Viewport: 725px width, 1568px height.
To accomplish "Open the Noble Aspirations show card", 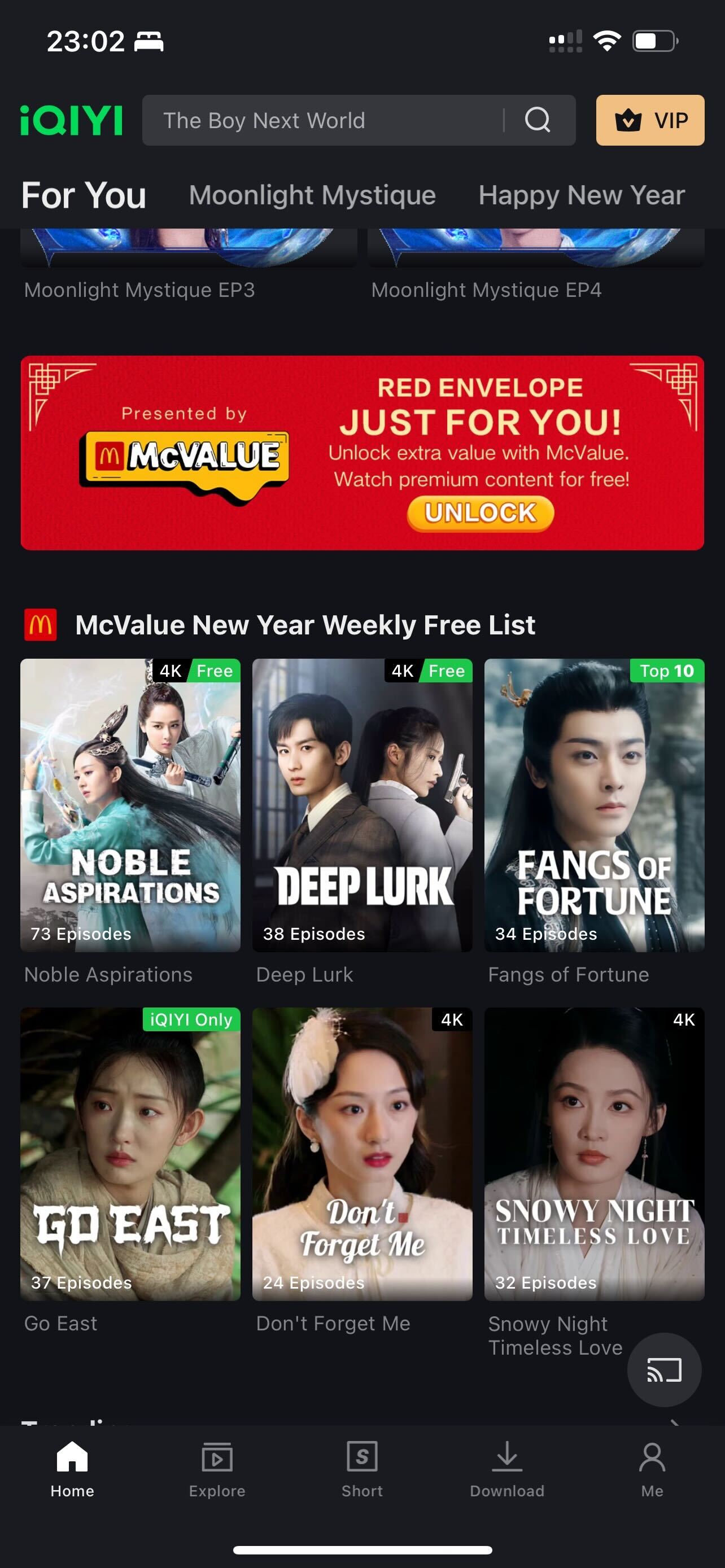I will [x=130, y=805].
